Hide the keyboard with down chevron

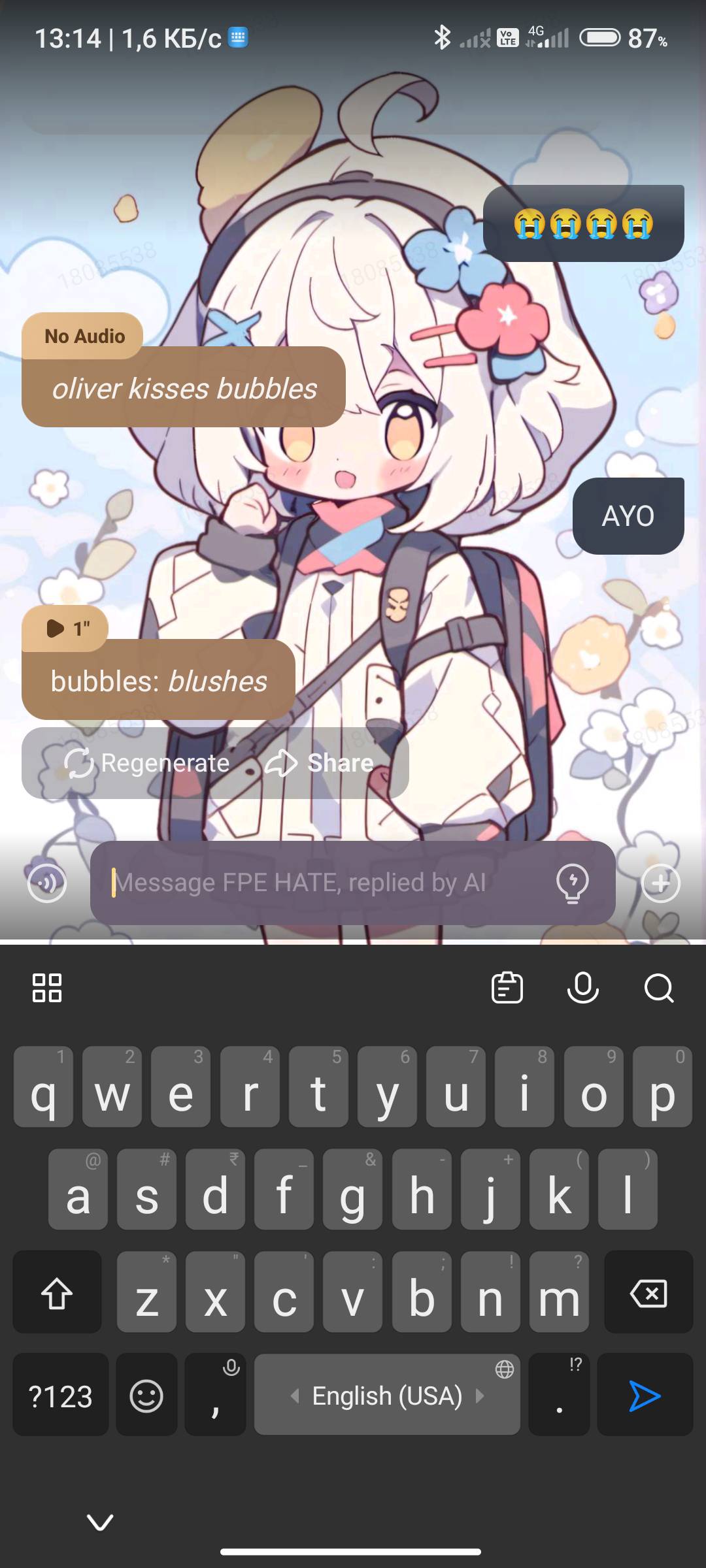[x=100, y=1522]
